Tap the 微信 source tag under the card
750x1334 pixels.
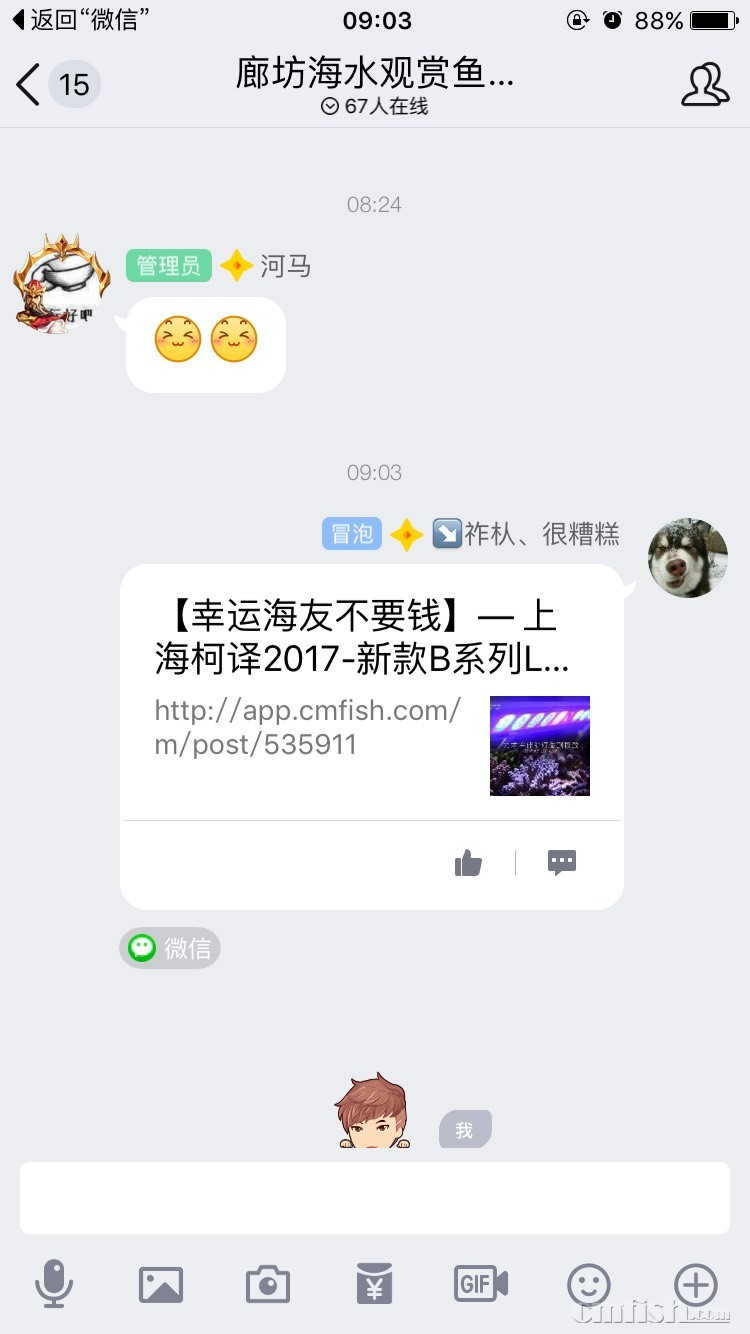[x=170, y=948]
